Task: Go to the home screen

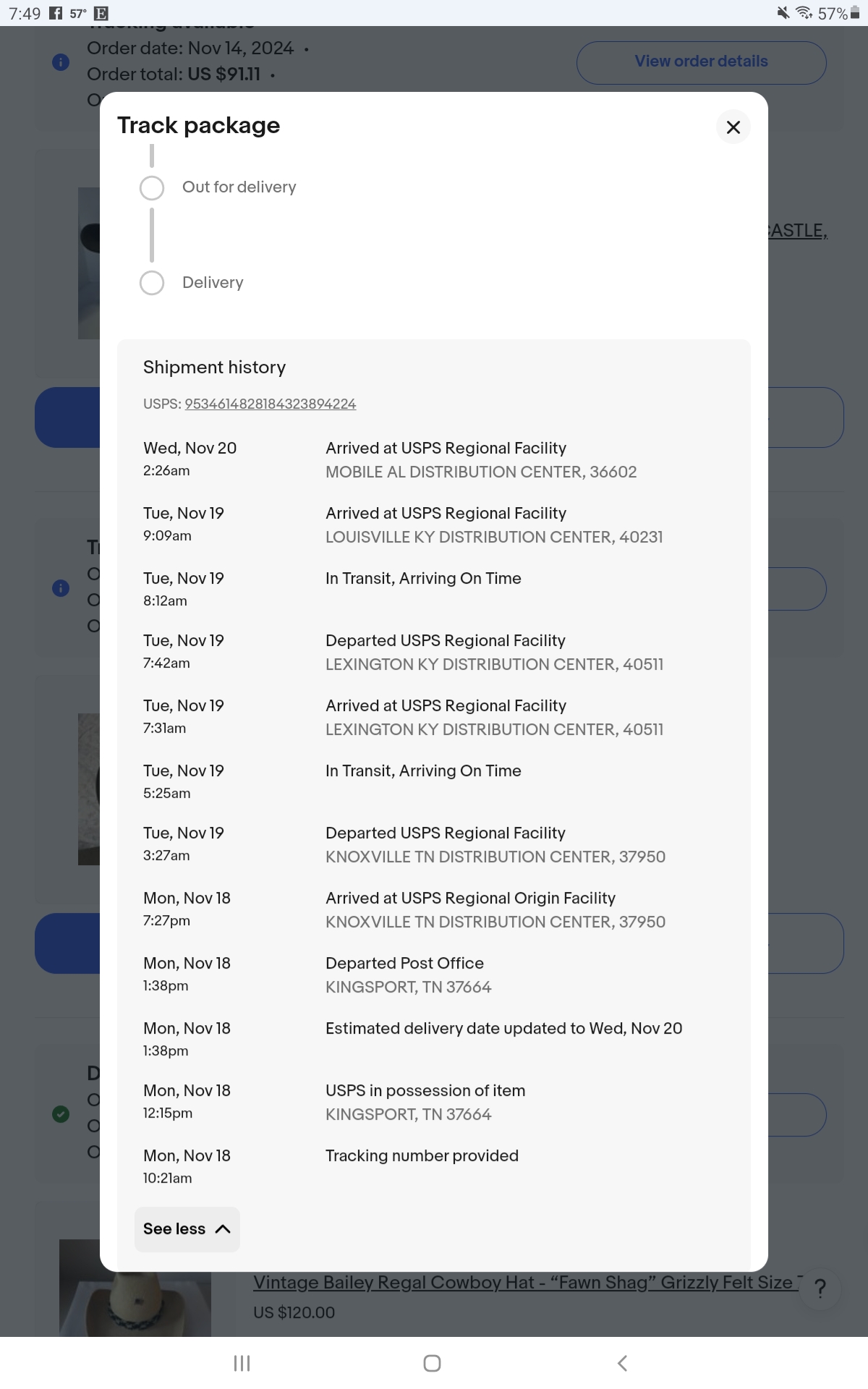Action: coord(432,1363)
